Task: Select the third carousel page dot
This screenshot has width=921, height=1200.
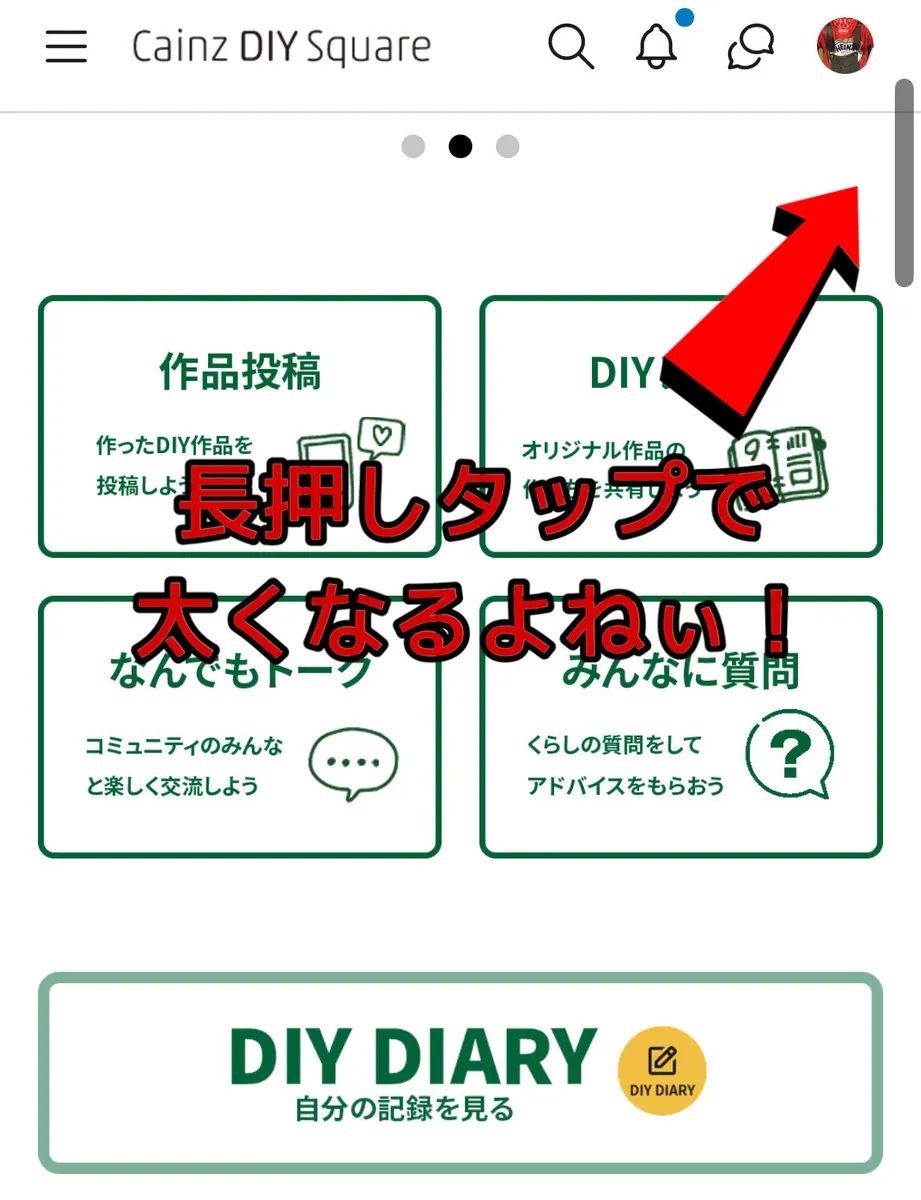Action: tap(508, 147)
